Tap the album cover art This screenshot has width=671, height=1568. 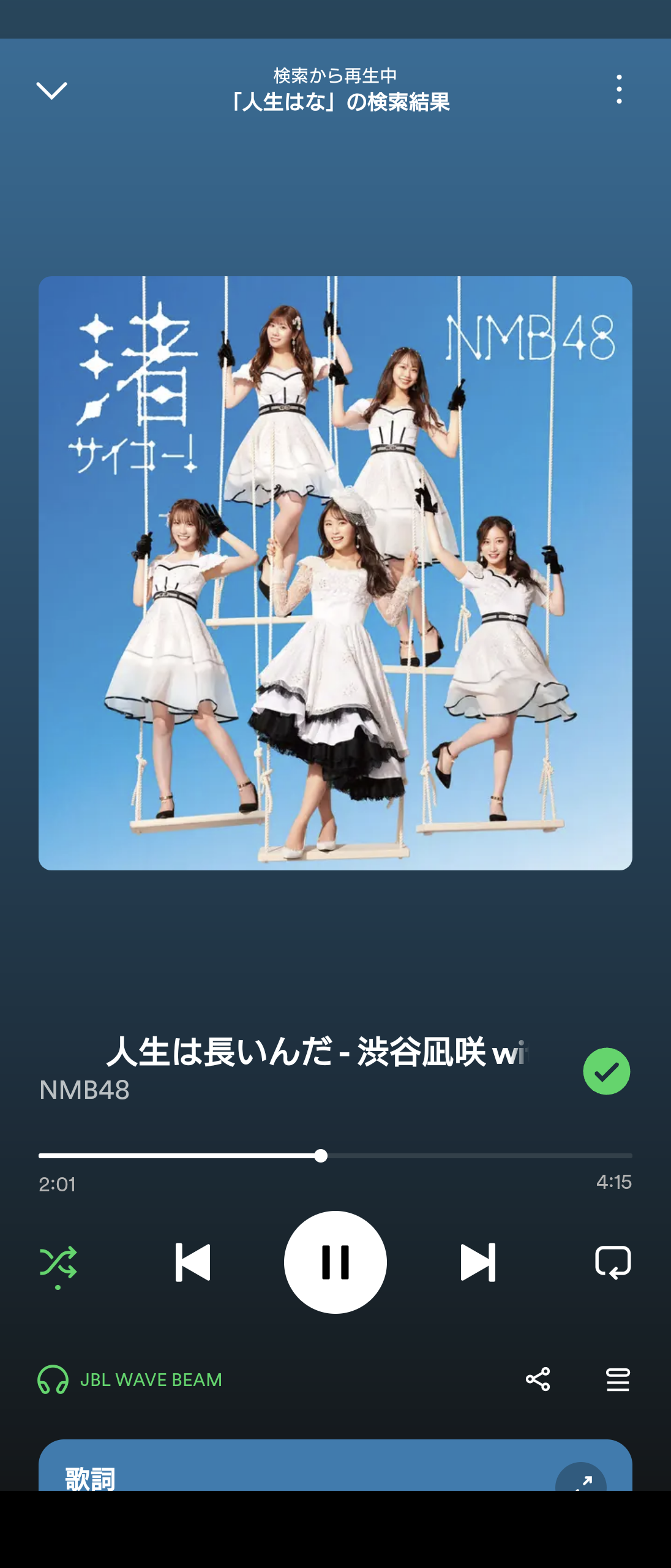pos(335,573)
